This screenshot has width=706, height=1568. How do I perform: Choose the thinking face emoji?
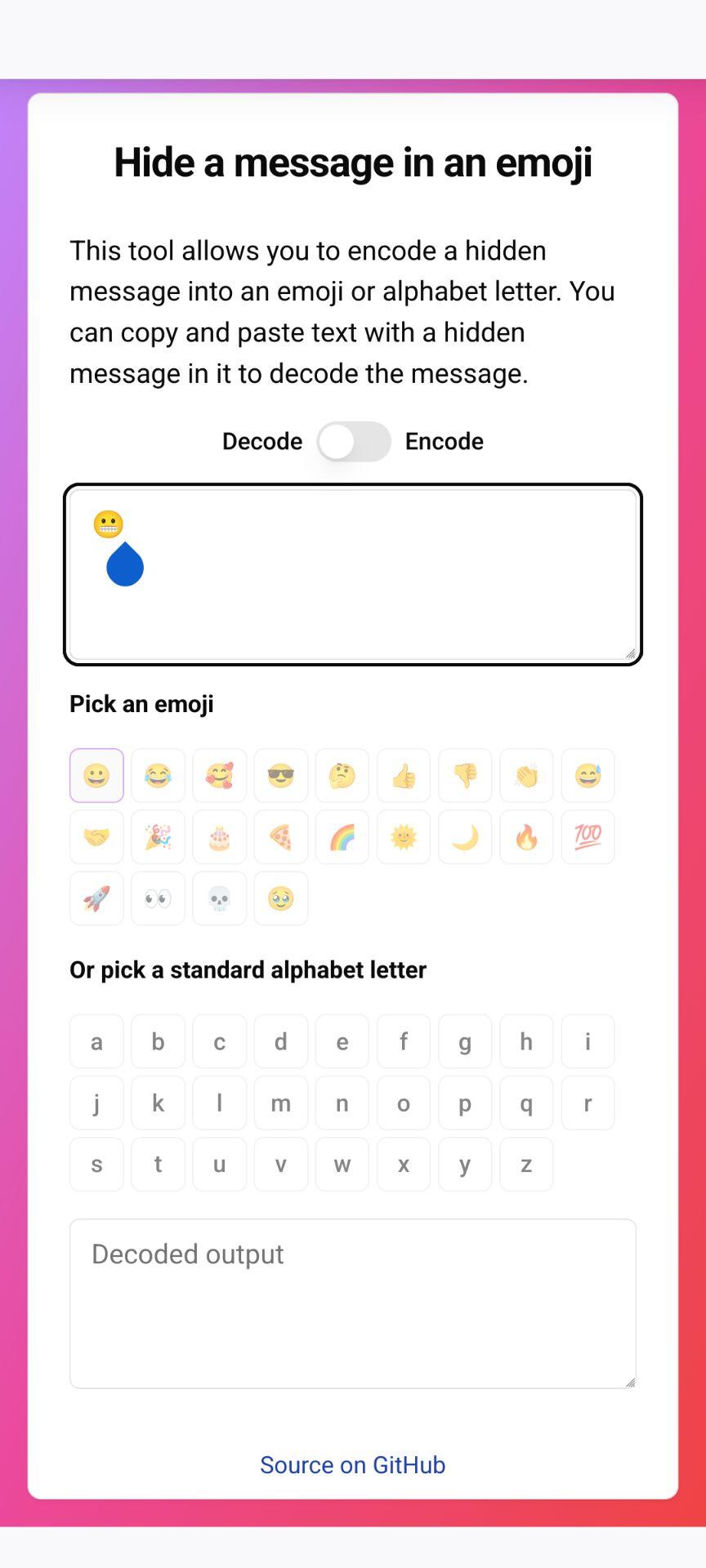click(x=342, y=776)
